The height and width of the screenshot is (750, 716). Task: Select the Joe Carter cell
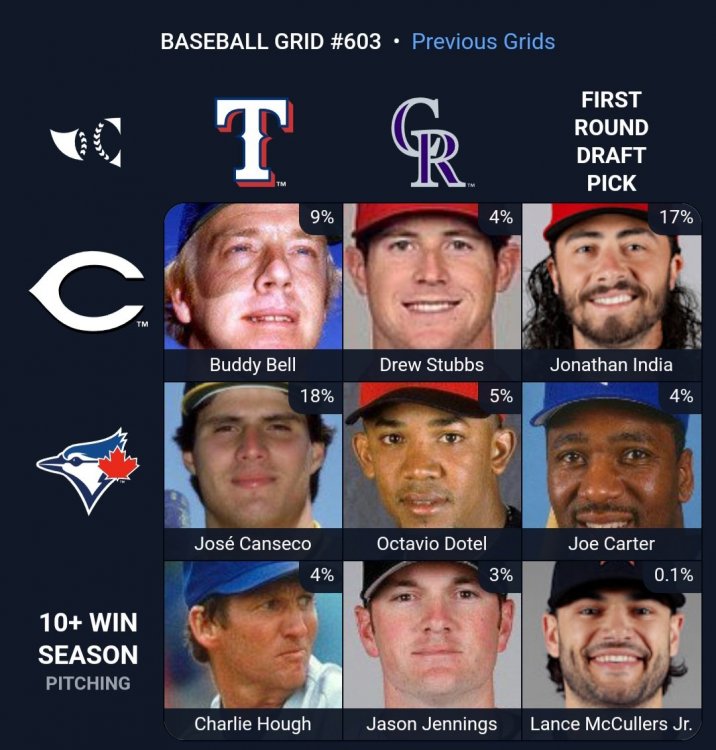tap(611, 470)
